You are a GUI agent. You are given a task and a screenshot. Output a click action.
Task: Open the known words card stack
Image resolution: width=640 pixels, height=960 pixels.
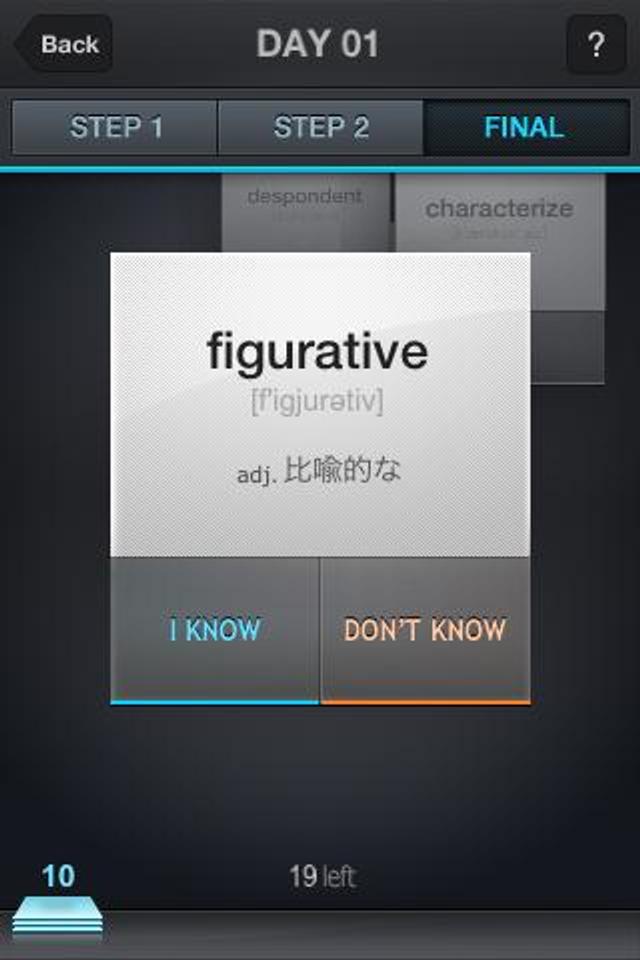[x=57, y=915]
